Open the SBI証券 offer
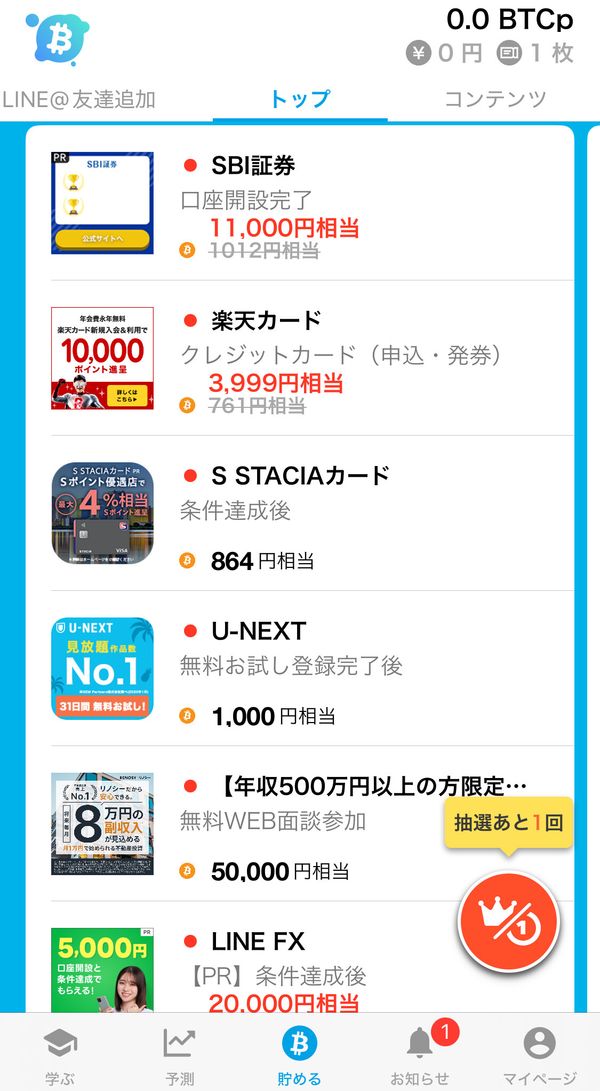This screenshot has width=600, height=1091. [x=312, y=203]
